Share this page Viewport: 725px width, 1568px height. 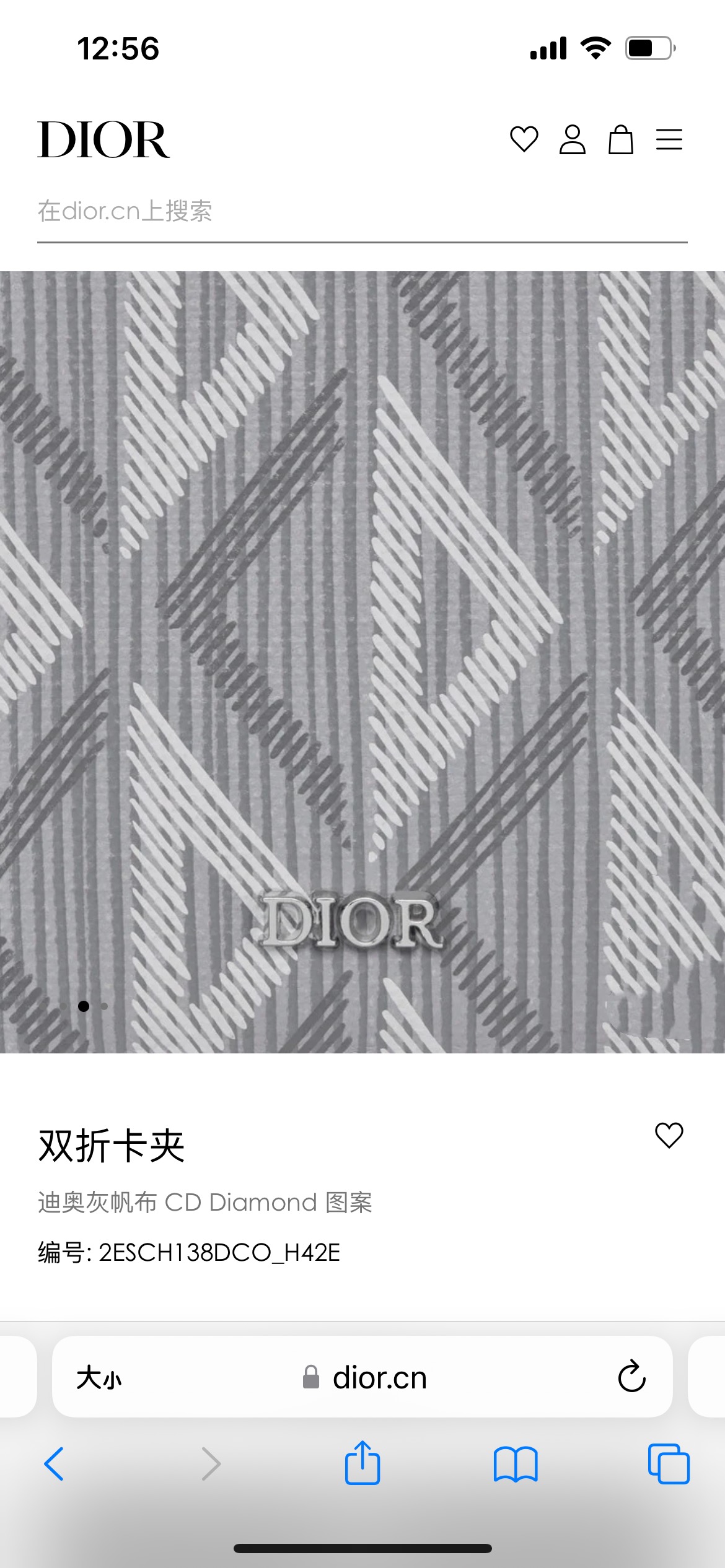click(362, 1463)
